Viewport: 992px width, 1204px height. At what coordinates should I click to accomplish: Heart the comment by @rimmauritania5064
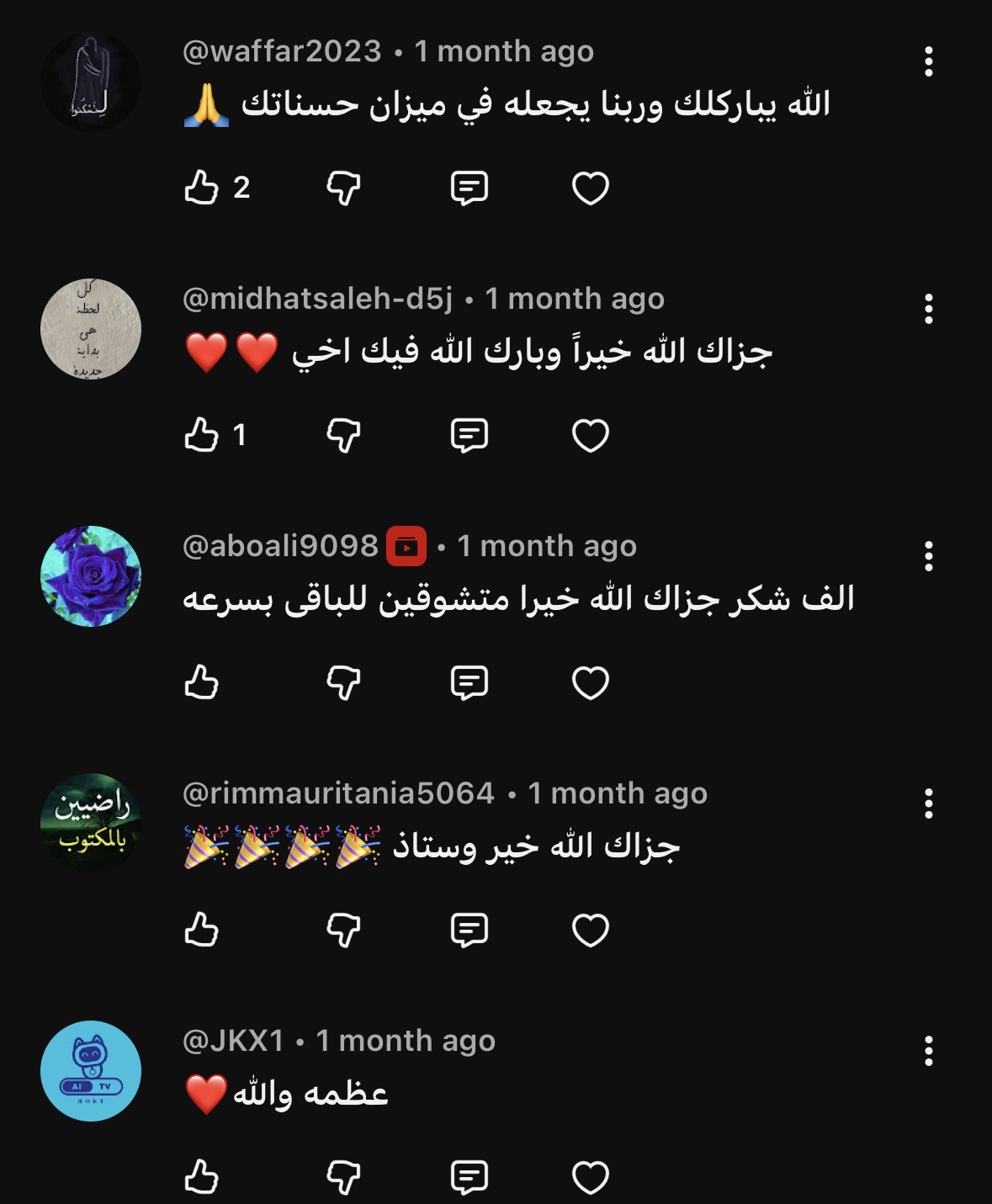[590, 930]
